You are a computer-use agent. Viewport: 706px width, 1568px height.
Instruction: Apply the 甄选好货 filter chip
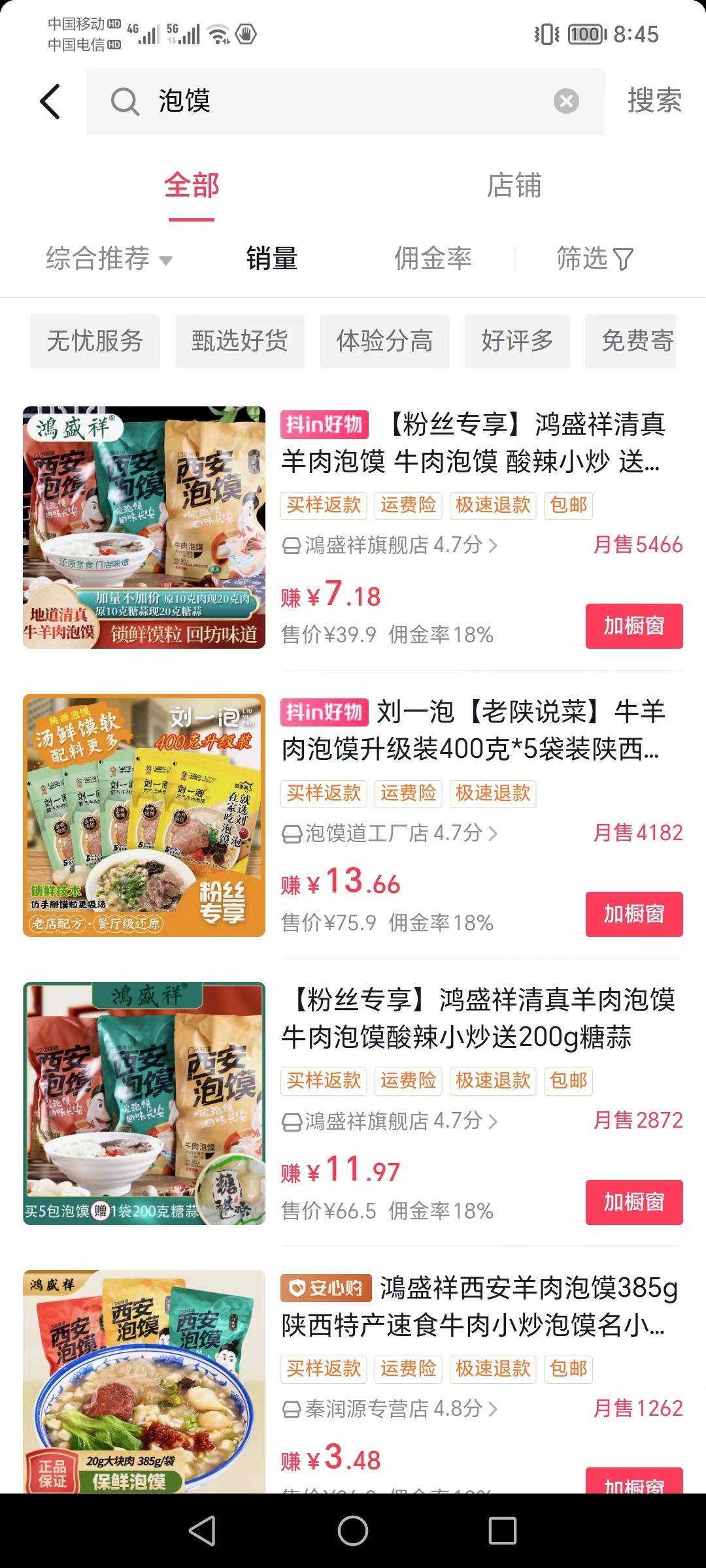point(239,341)
